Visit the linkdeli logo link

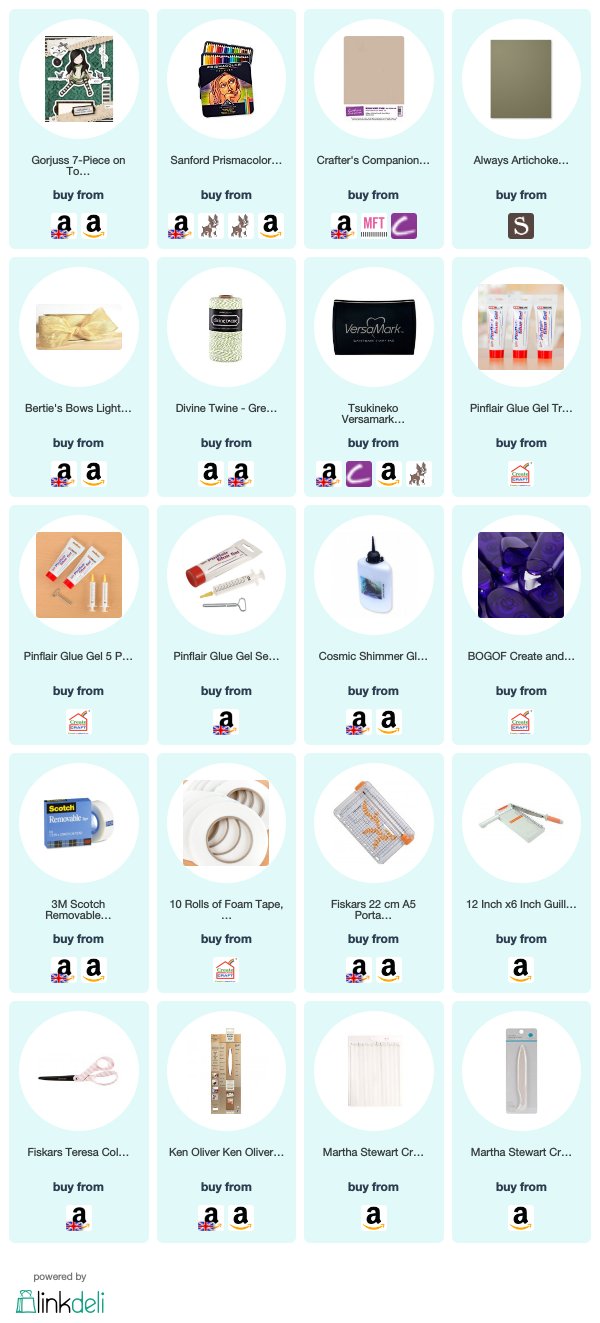pyautogui.click(x=60, y=1300)
